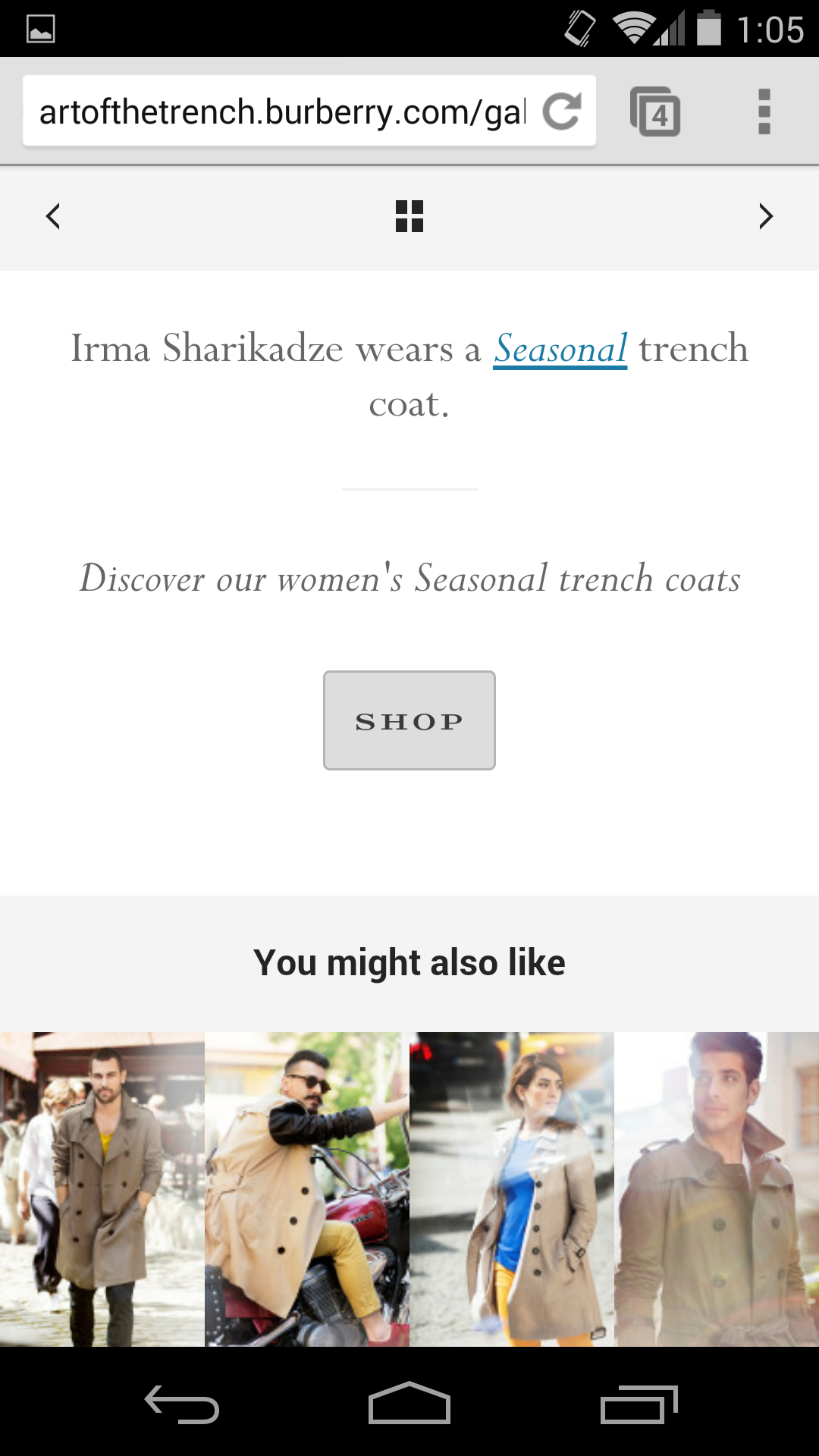819x1456 pixels.
Task: Go to the next gallery photo
Action: [766, 216]
